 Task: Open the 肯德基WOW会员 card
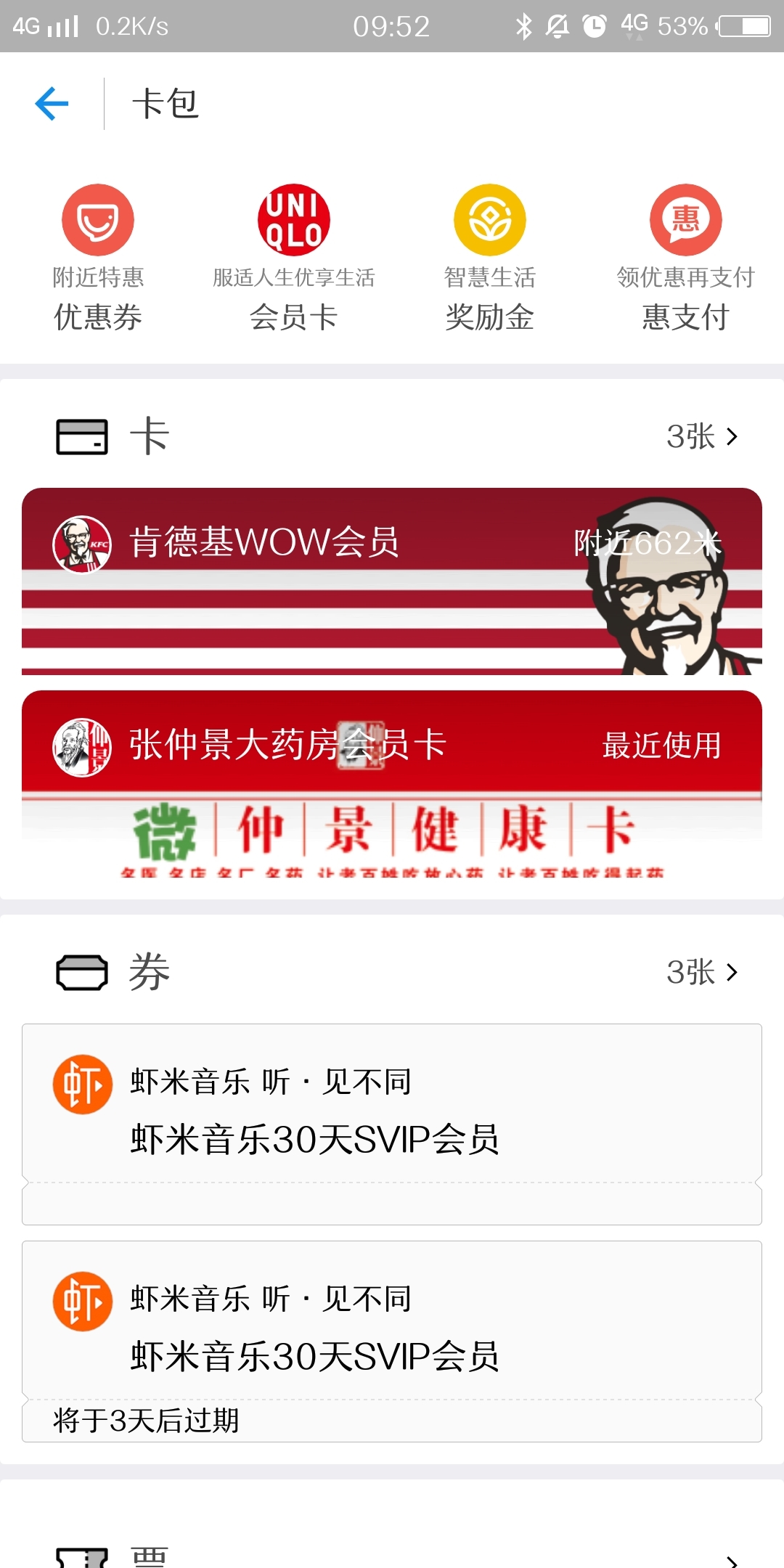pyautogui.click(x=392, y=581)
